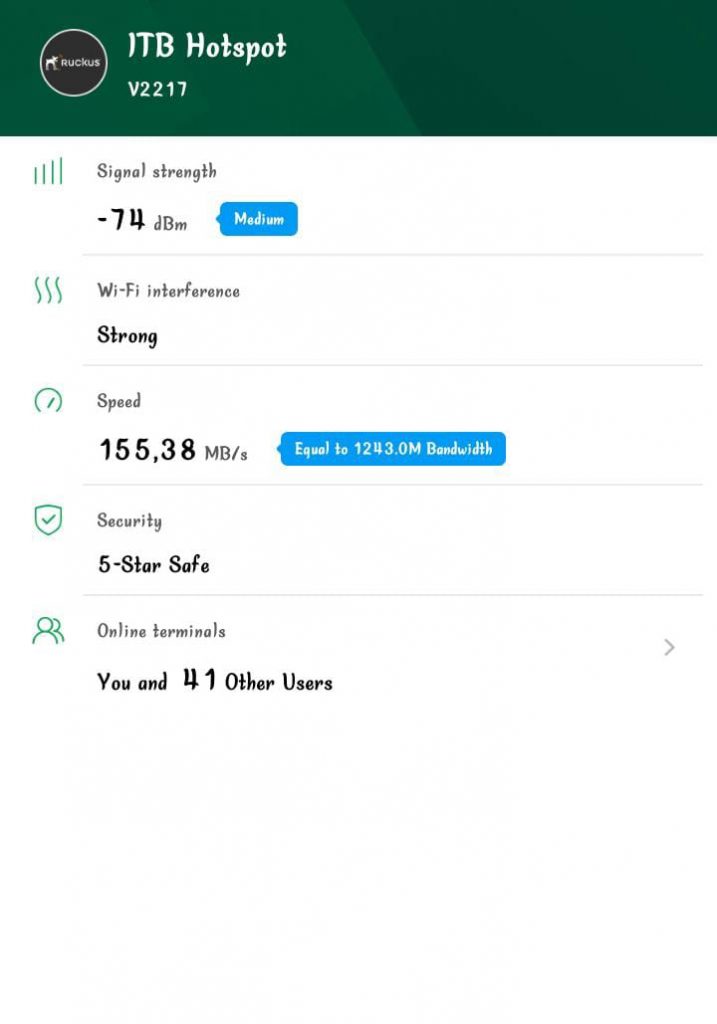This screenshot has height=1024, width=717.
Task: Open the Online terminals user list
Action: pos(668,648)
